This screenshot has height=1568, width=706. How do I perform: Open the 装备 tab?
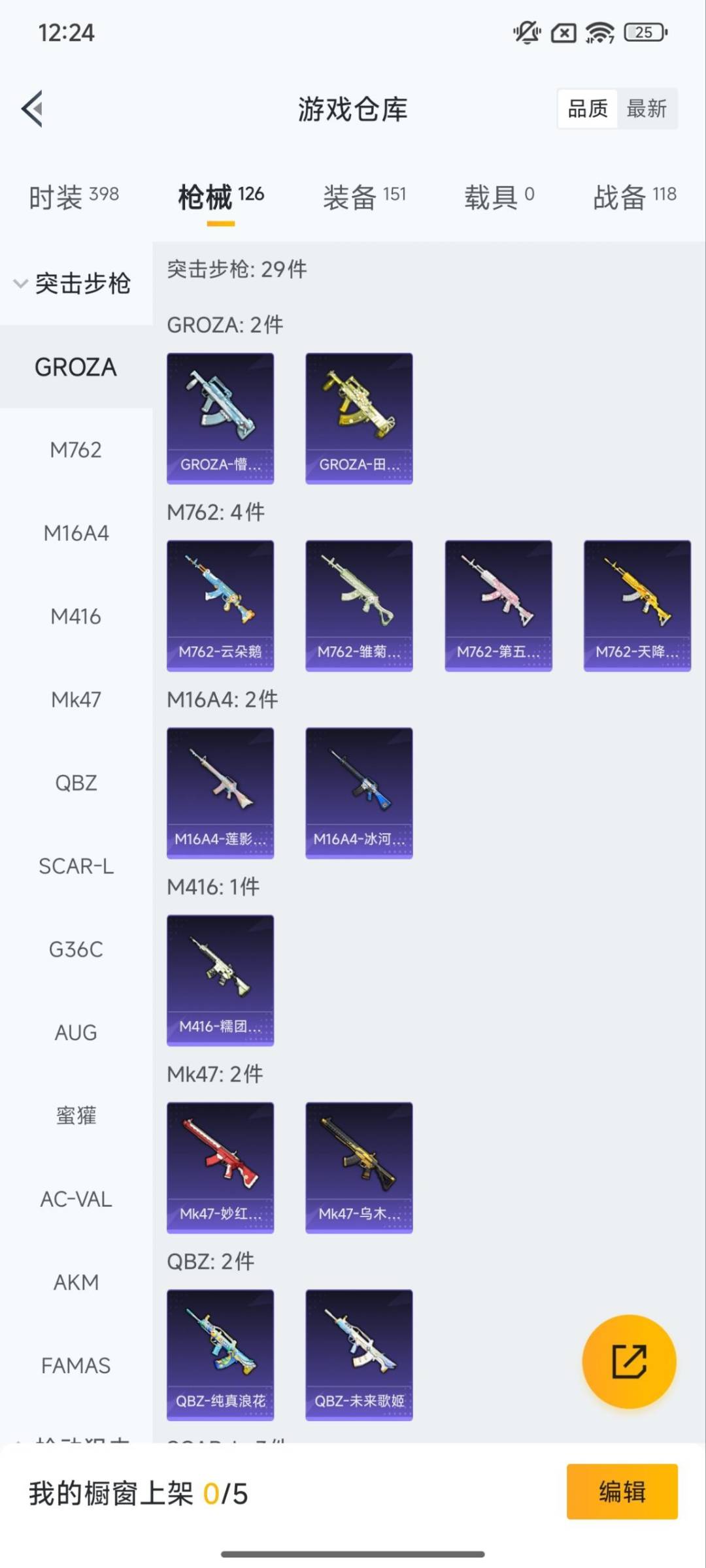click(364, 196)
